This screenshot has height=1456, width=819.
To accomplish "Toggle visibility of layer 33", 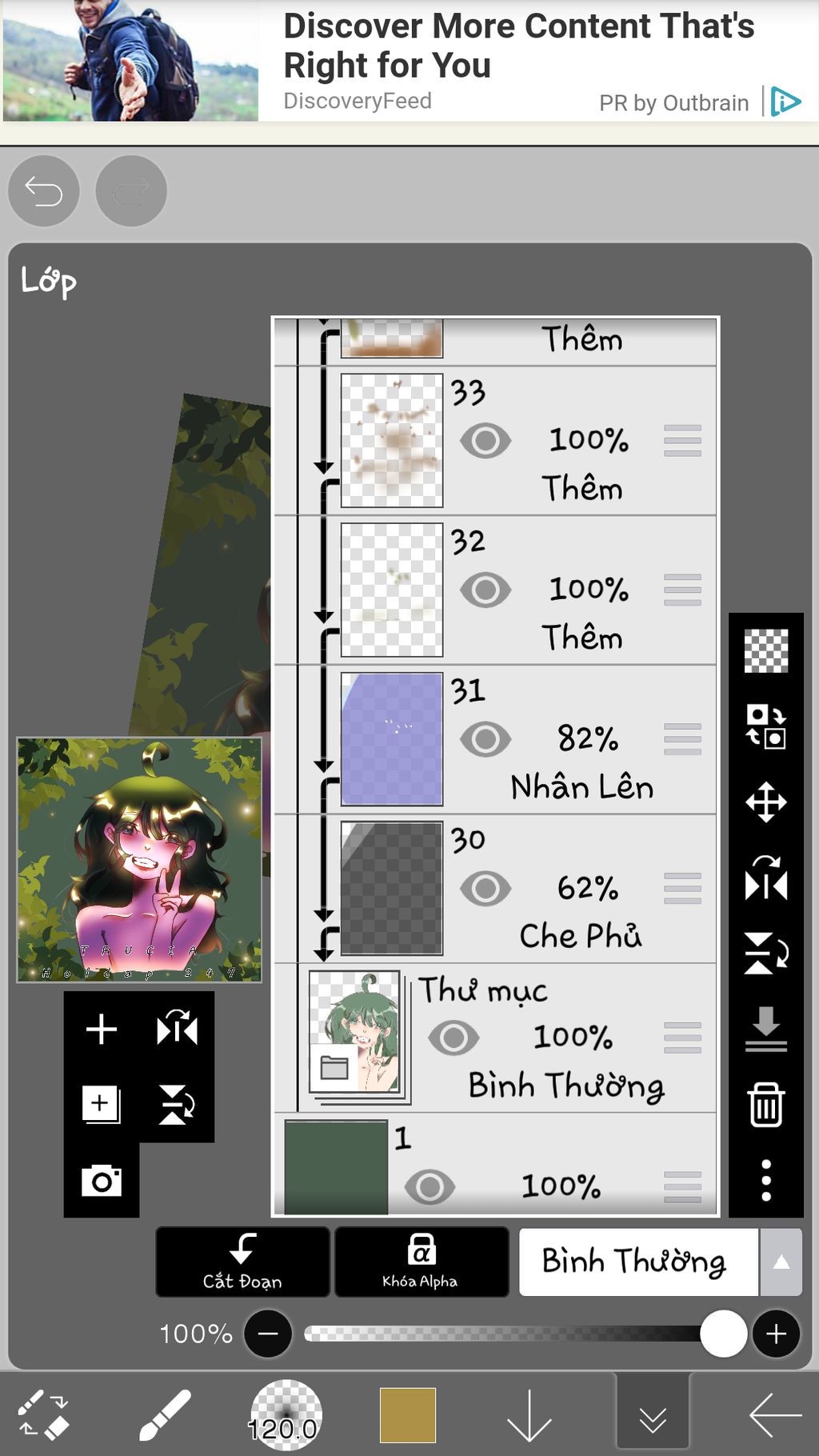I will tap(485, 441).
